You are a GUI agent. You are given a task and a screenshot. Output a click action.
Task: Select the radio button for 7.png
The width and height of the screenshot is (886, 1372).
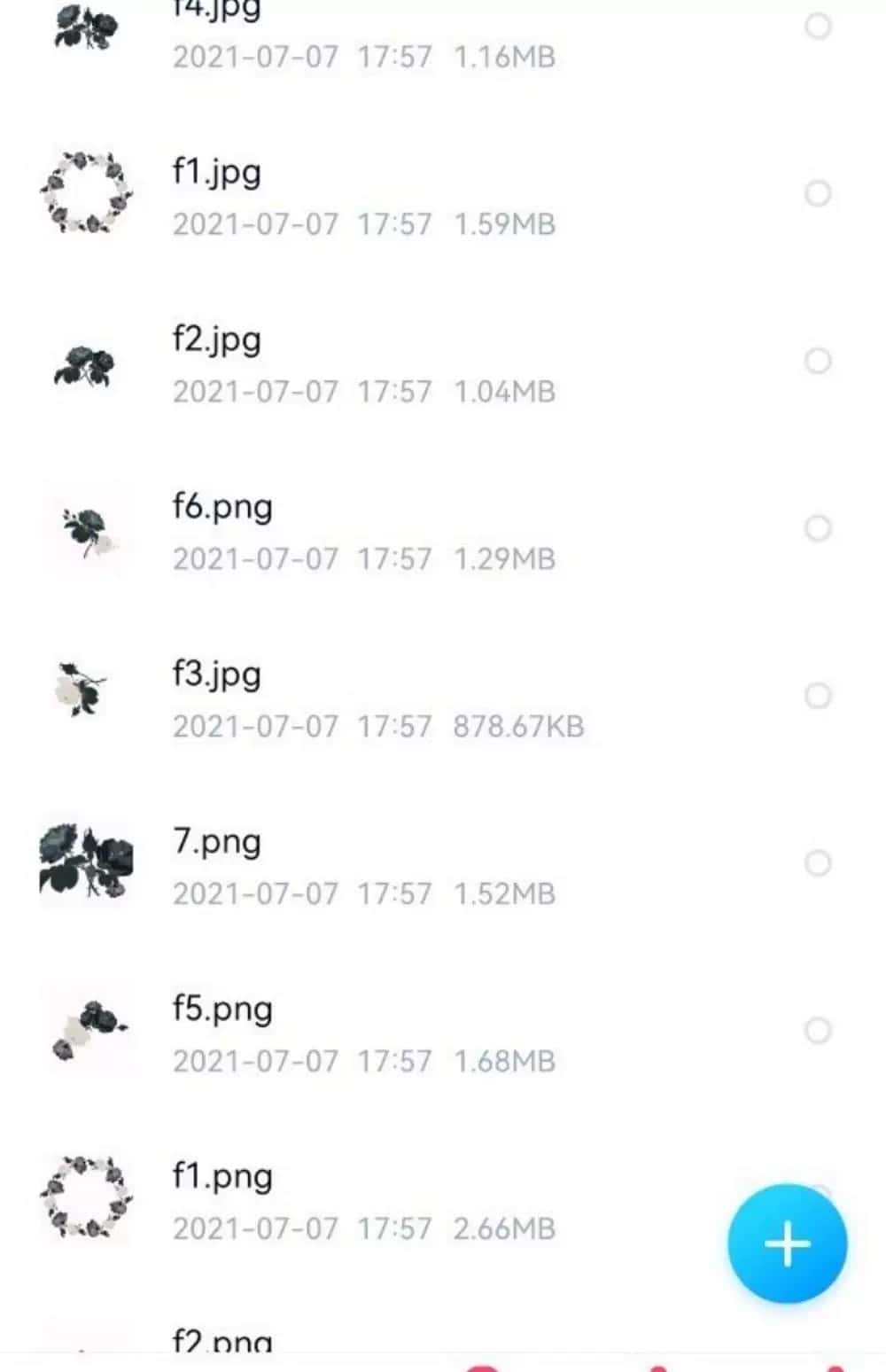coord(817,863)
